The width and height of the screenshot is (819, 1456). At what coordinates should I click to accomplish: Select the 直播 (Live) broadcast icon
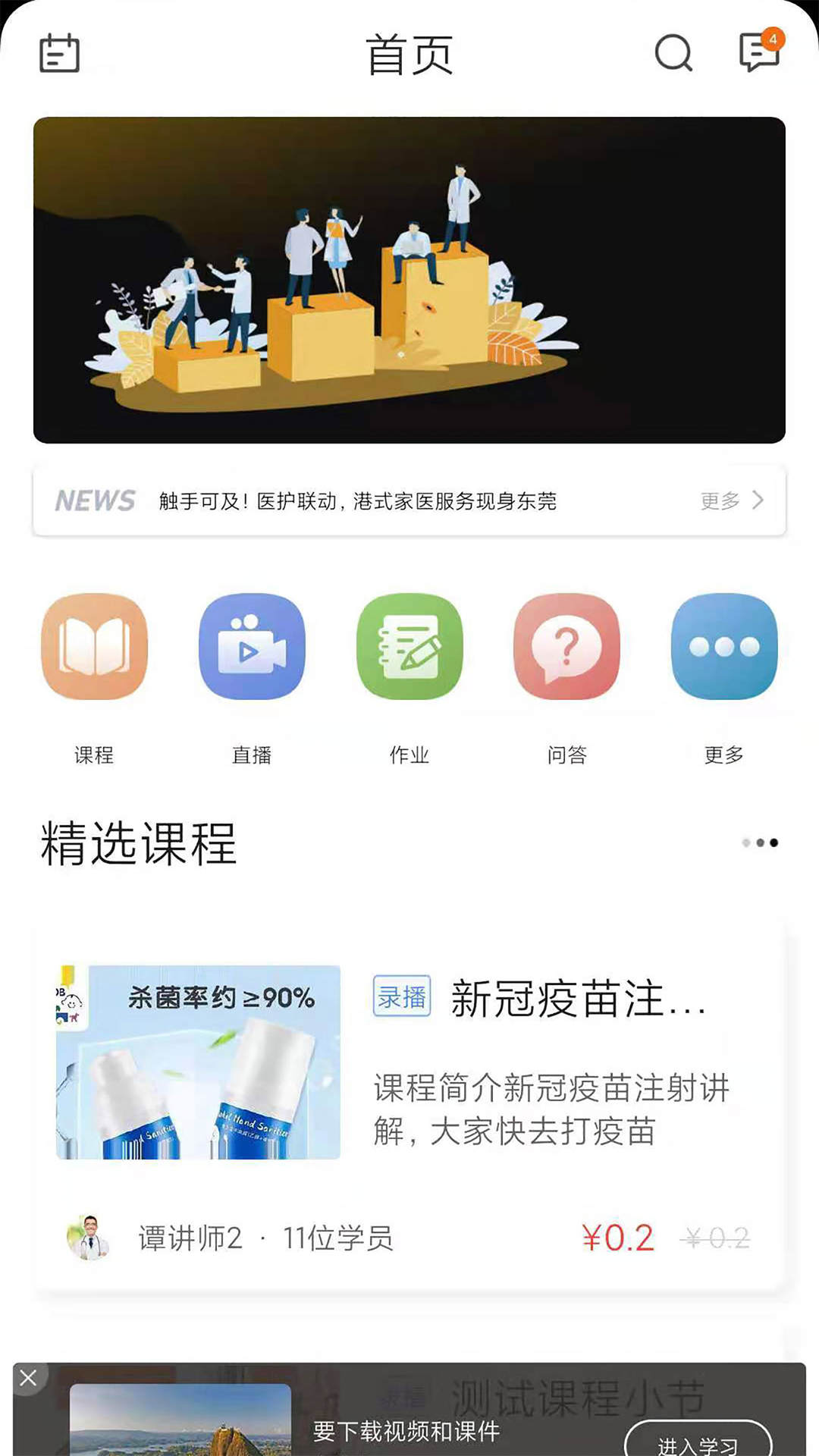point(252,647)
